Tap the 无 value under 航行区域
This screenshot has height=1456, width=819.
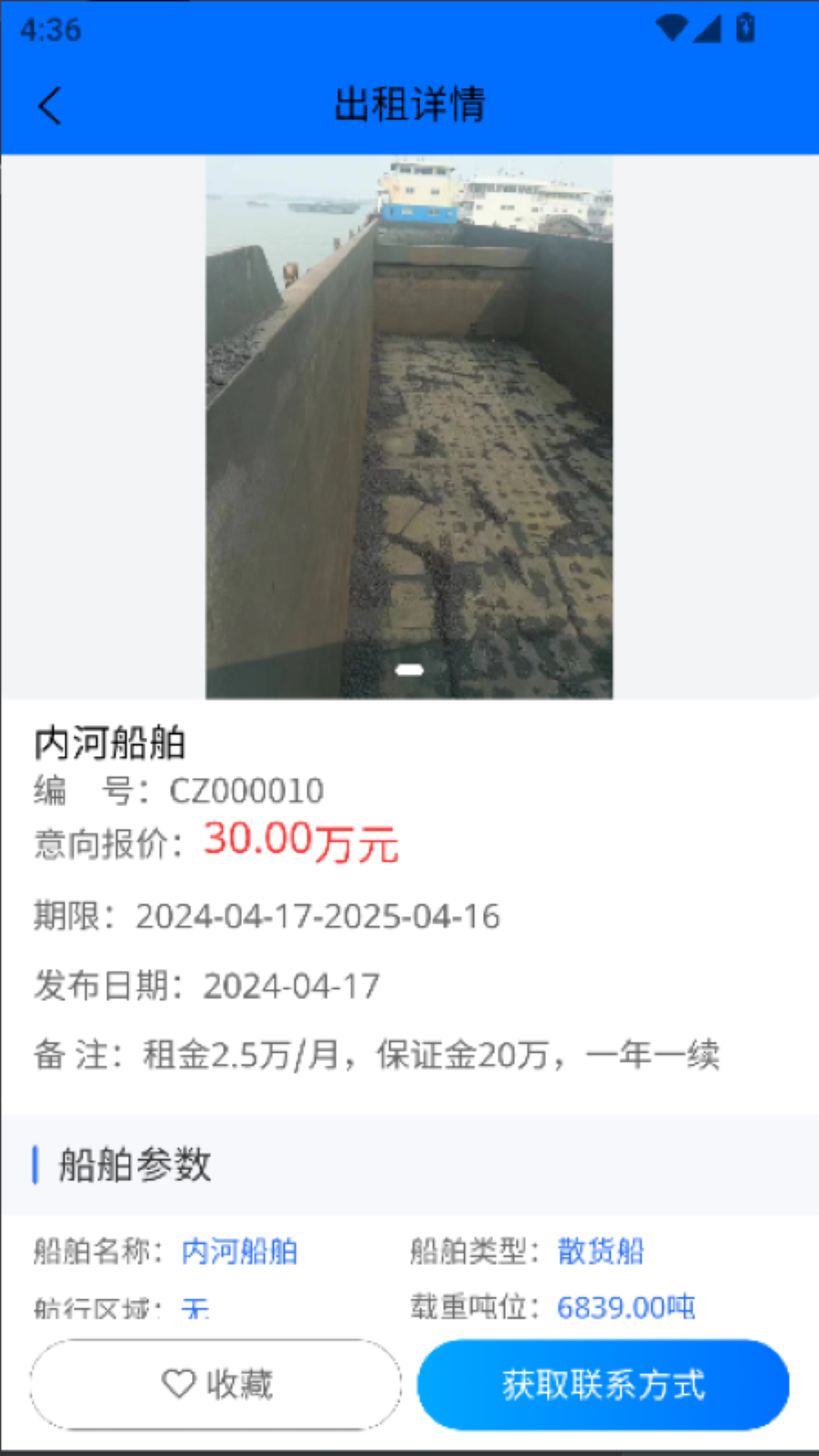pyautogui.click(x=193, y=1307)
